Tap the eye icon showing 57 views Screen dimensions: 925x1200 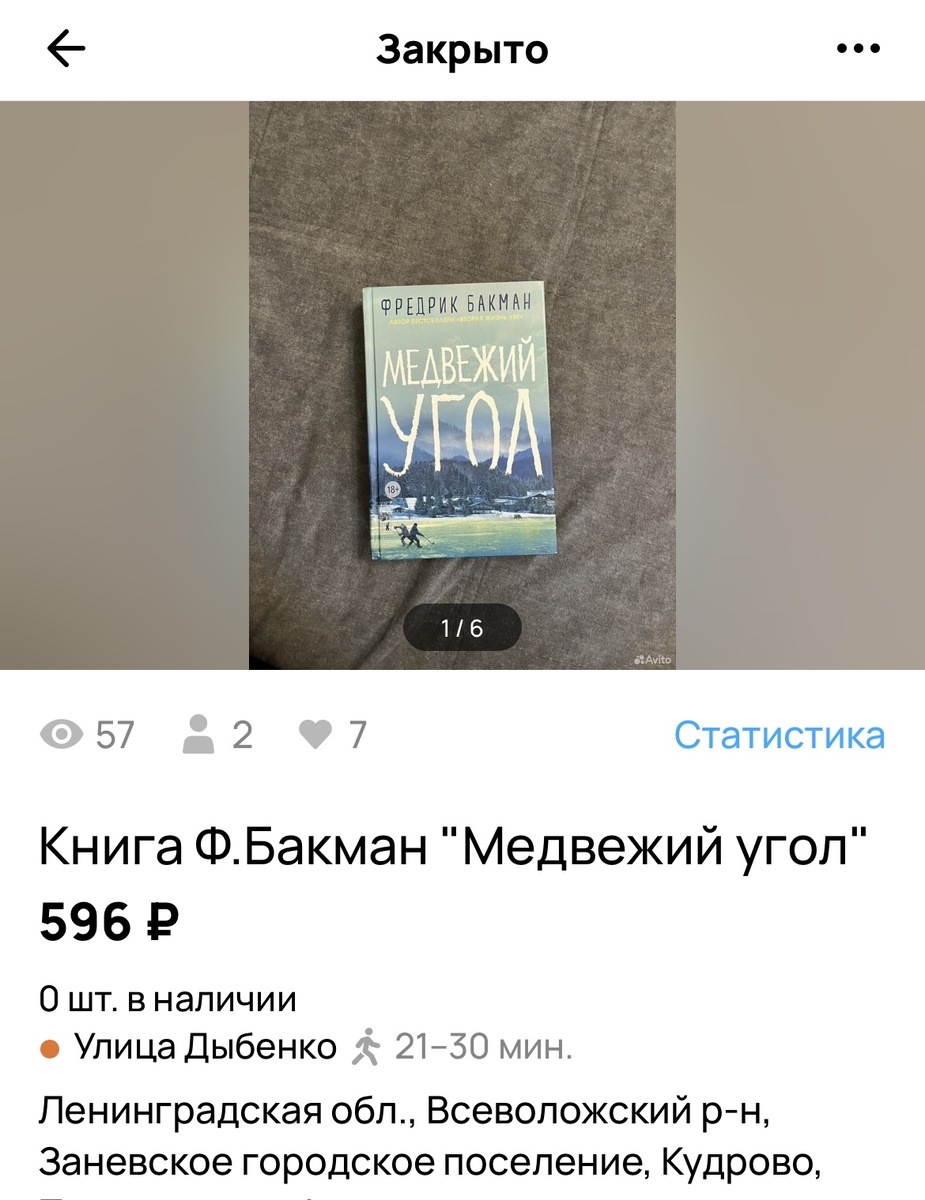60,735
